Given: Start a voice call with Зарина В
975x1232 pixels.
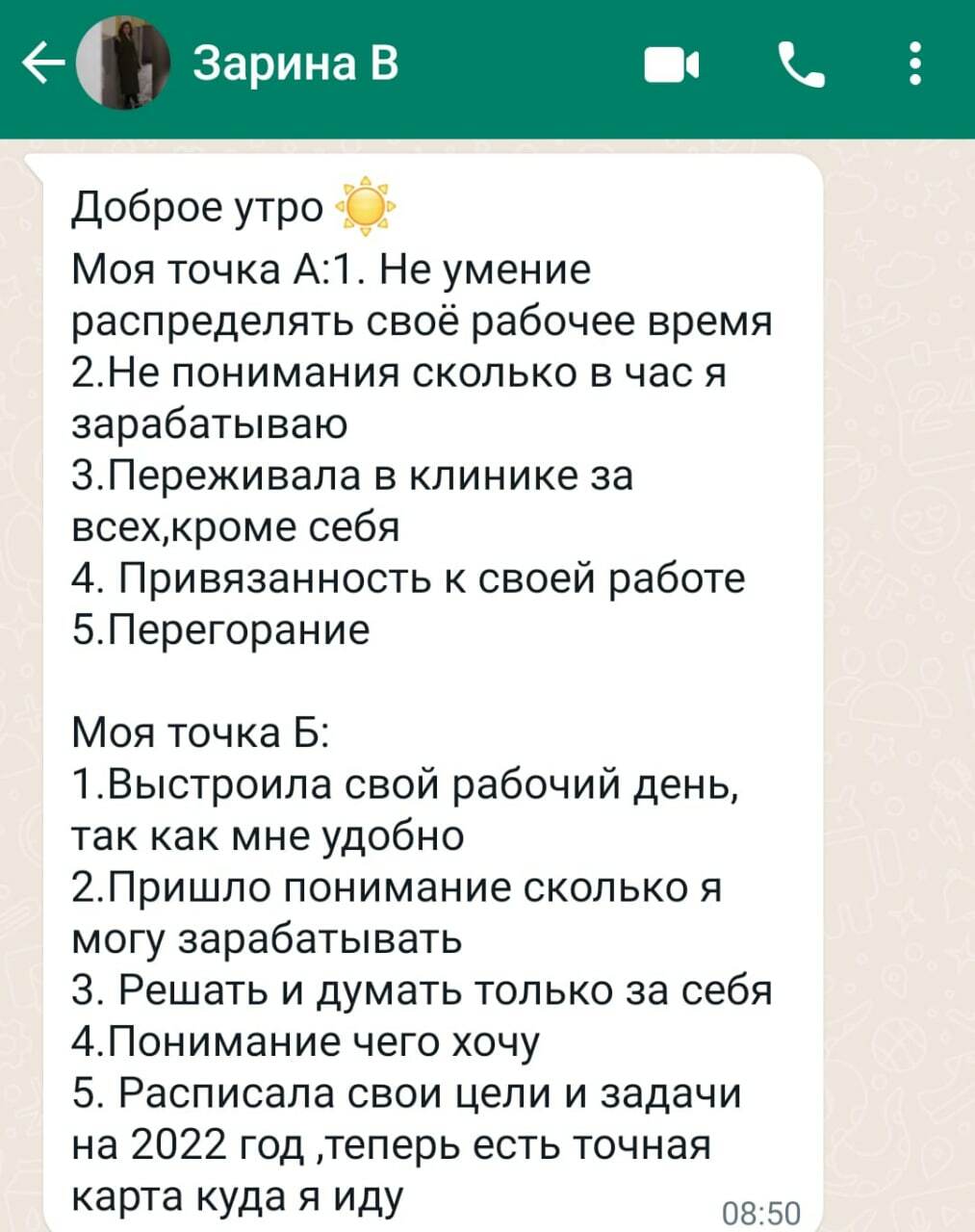Looking at the screenshot, I should [801, 65].
